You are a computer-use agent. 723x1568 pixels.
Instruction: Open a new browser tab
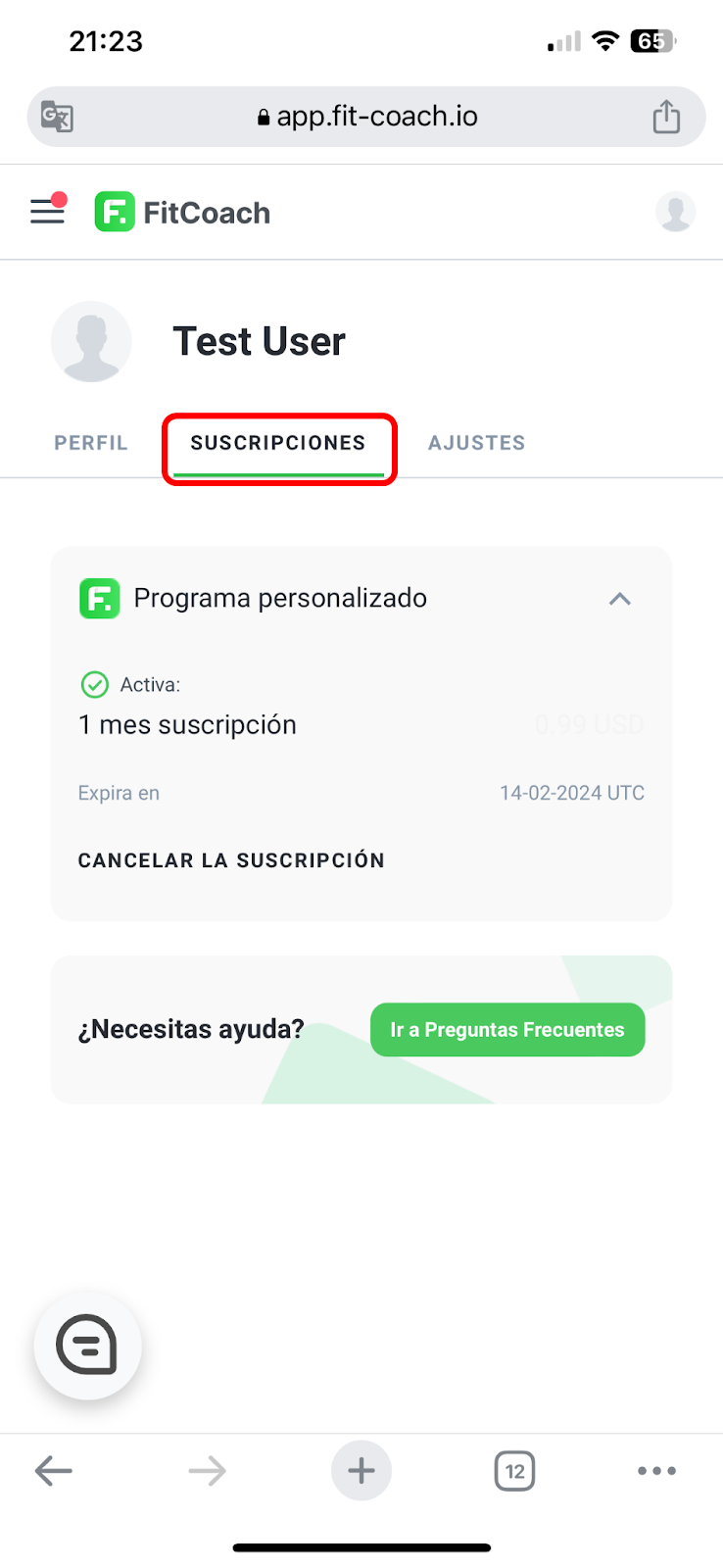(x=361, y=1471)
